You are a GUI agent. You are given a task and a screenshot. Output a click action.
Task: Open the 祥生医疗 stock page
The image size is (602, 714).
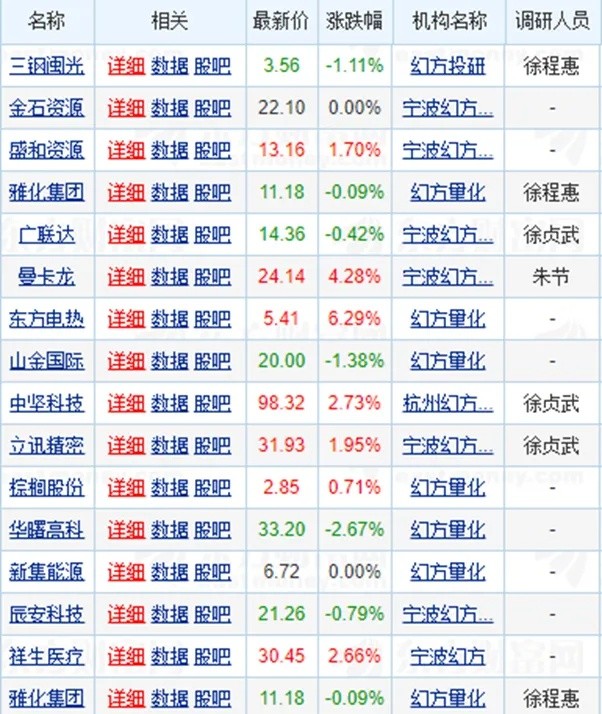(x=47, y=656)
